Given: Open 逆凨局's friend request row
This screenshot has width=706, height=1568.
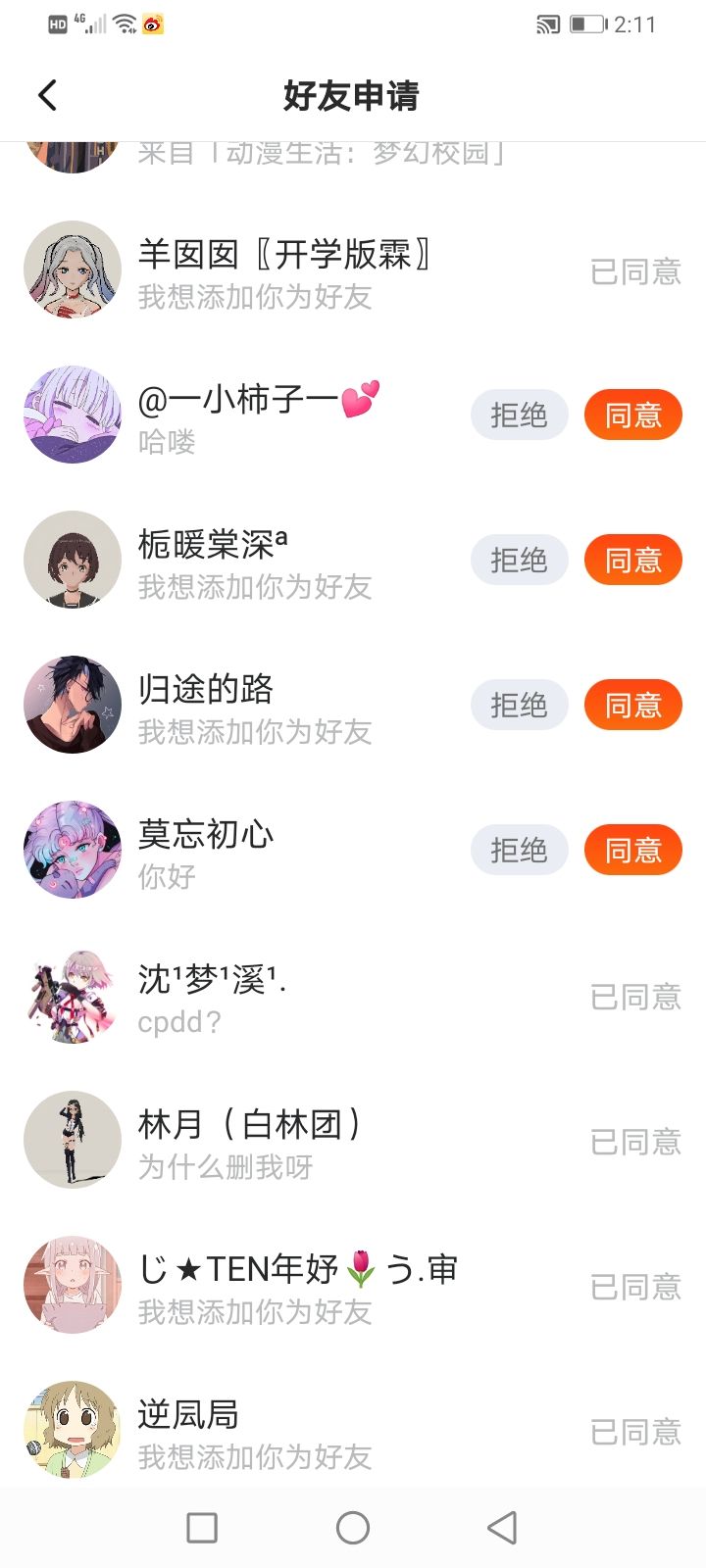Looking at the screenshot, I should pos(255,1432).
